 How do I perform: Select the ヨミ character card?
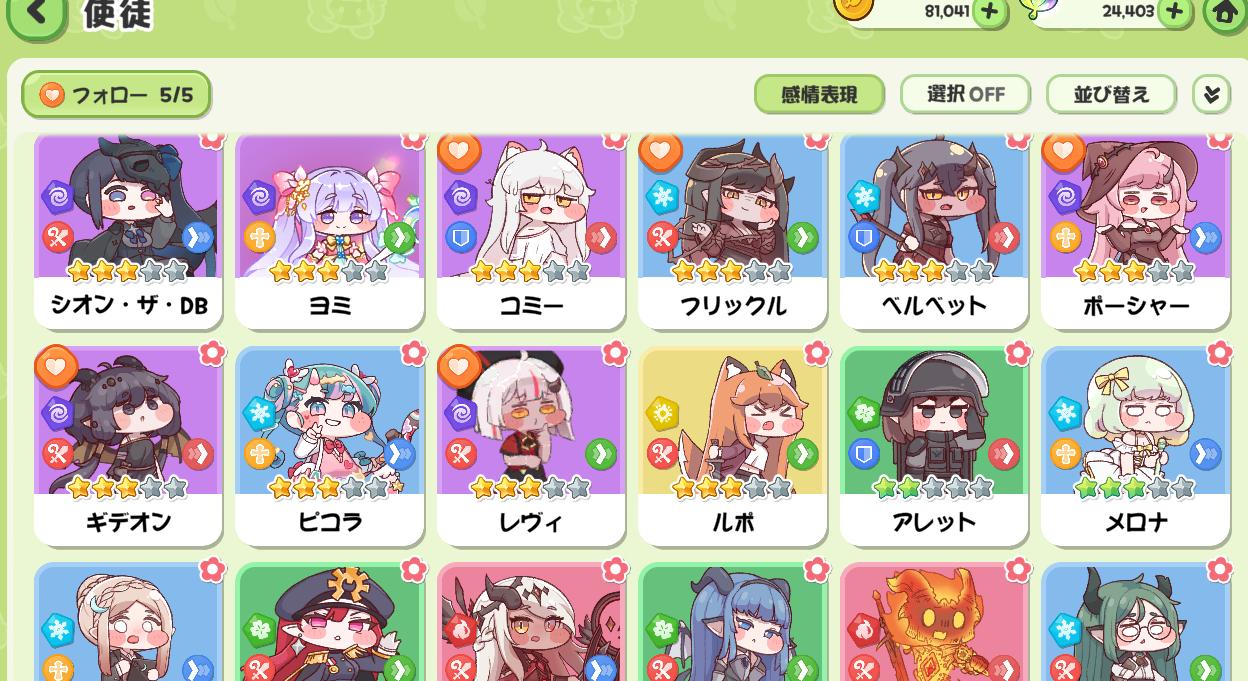pyautogui.click(x=329, y=230)
